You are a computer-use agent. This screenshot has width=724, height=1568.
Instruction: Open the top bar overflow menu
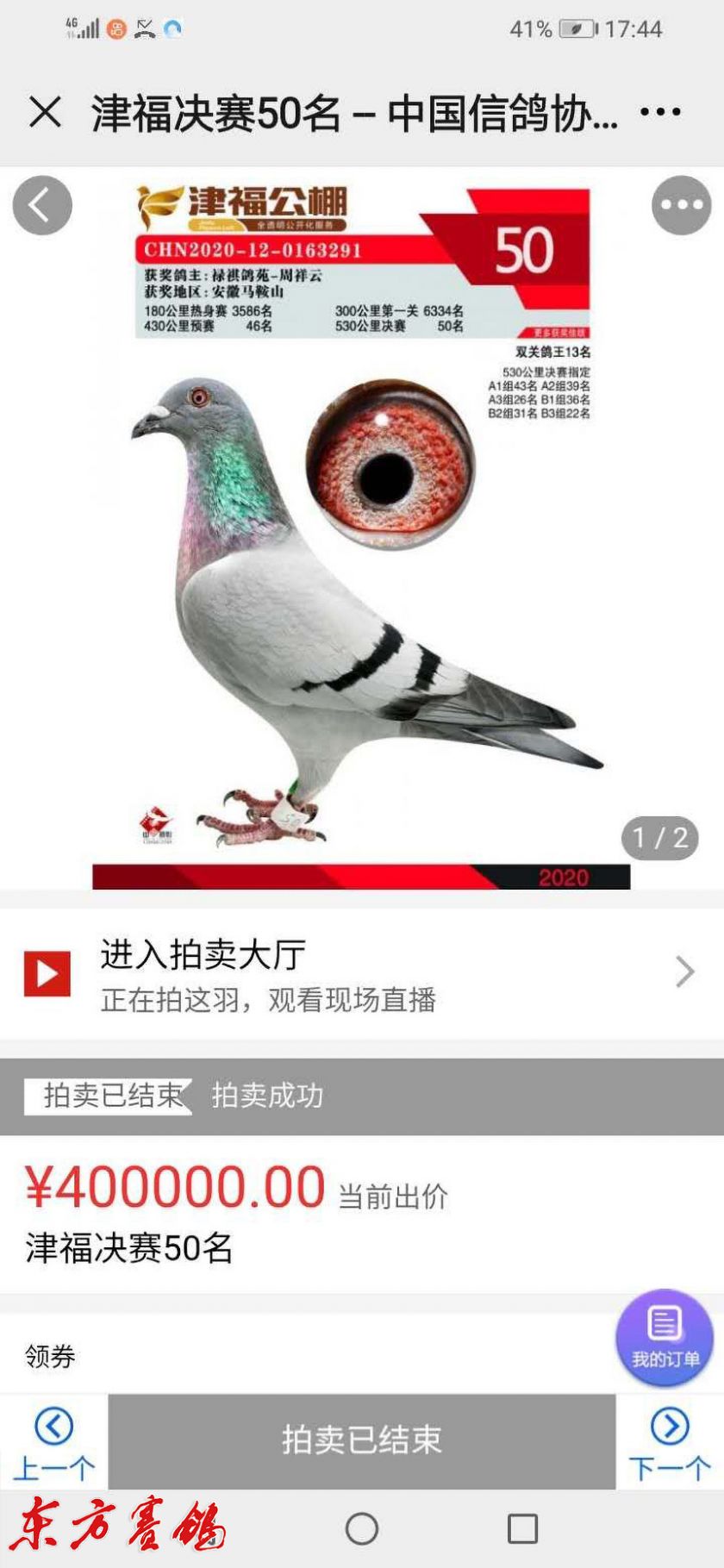pyautogui.click(x=661, y=112)
